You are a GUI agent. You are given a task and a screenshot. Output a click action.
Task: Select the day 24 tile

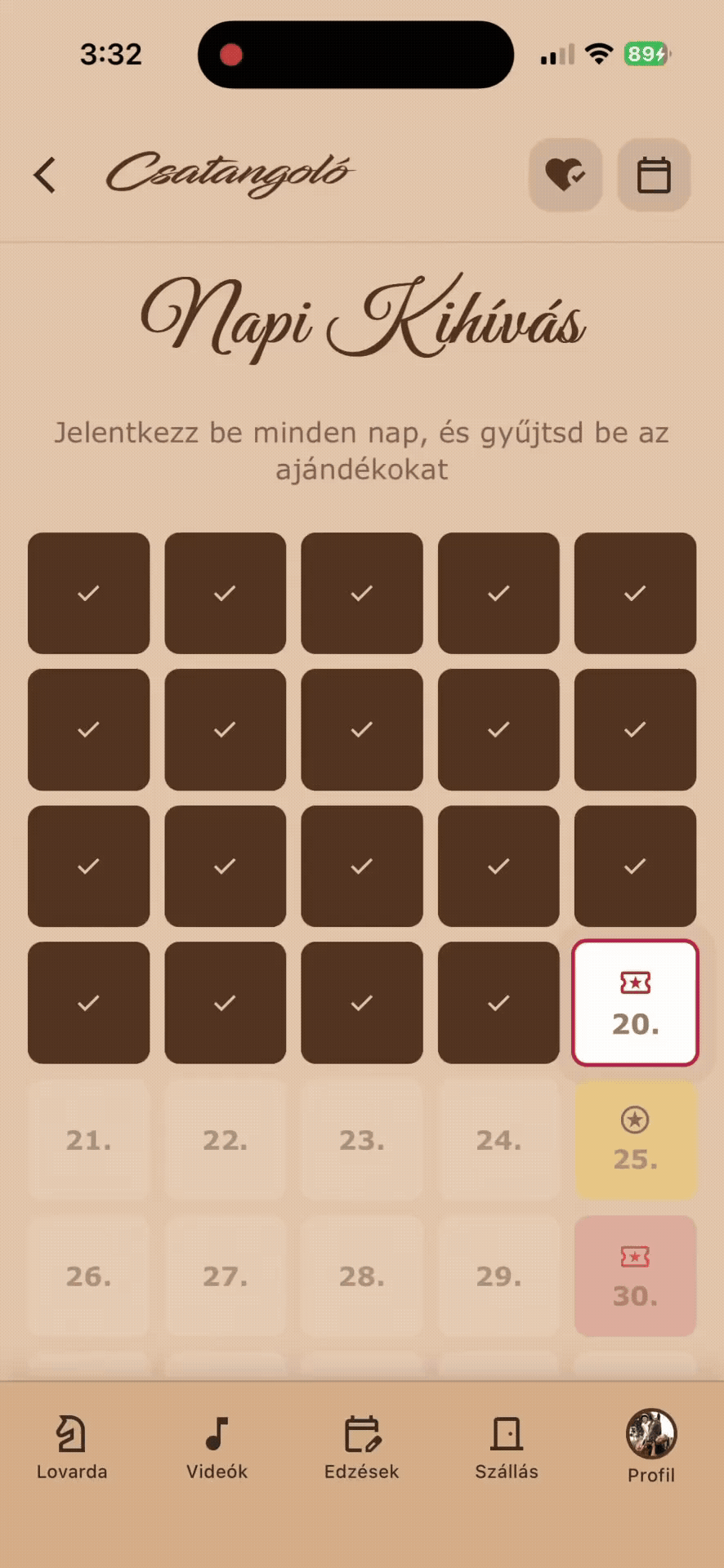click(498, 1139)
